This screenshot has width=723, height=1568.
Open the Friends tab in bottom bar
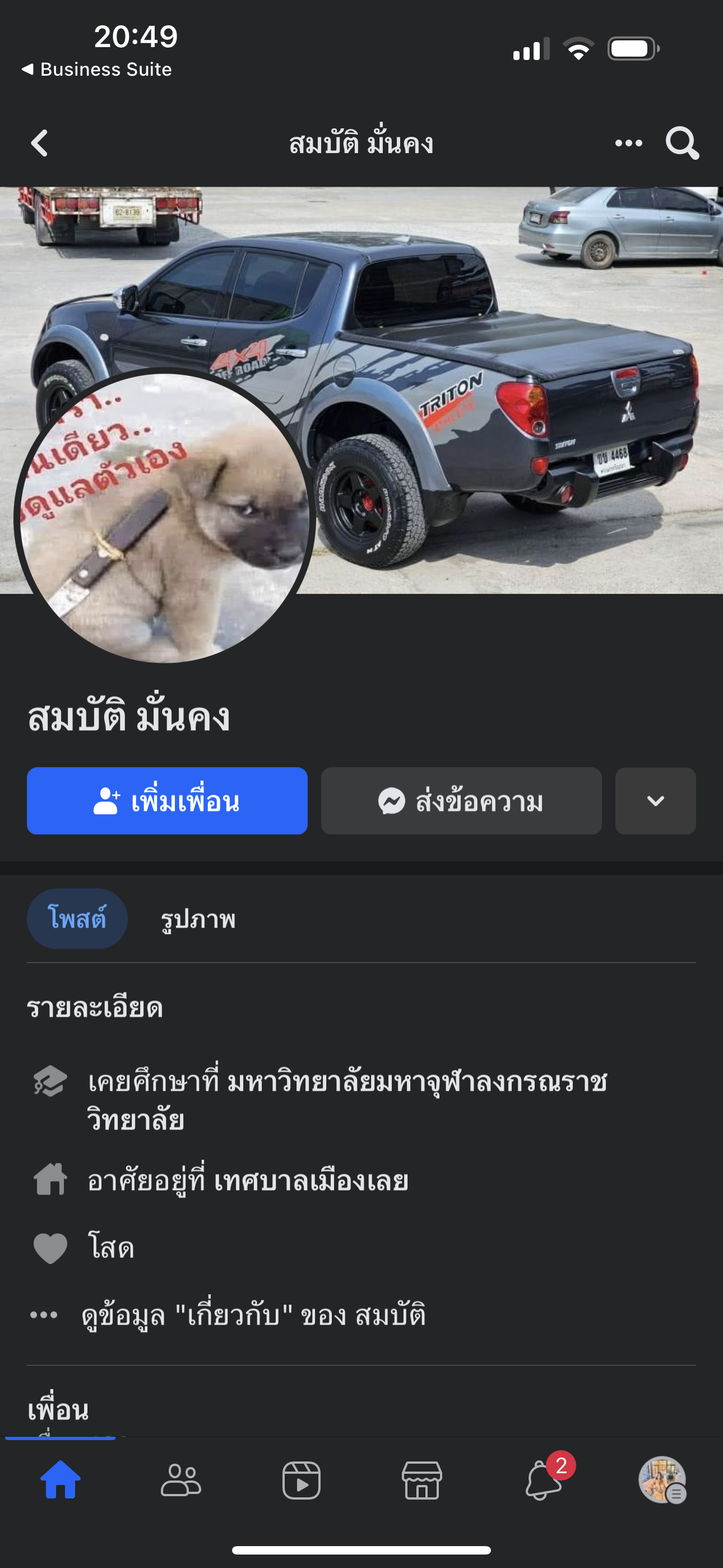(x=180, y=1480)
